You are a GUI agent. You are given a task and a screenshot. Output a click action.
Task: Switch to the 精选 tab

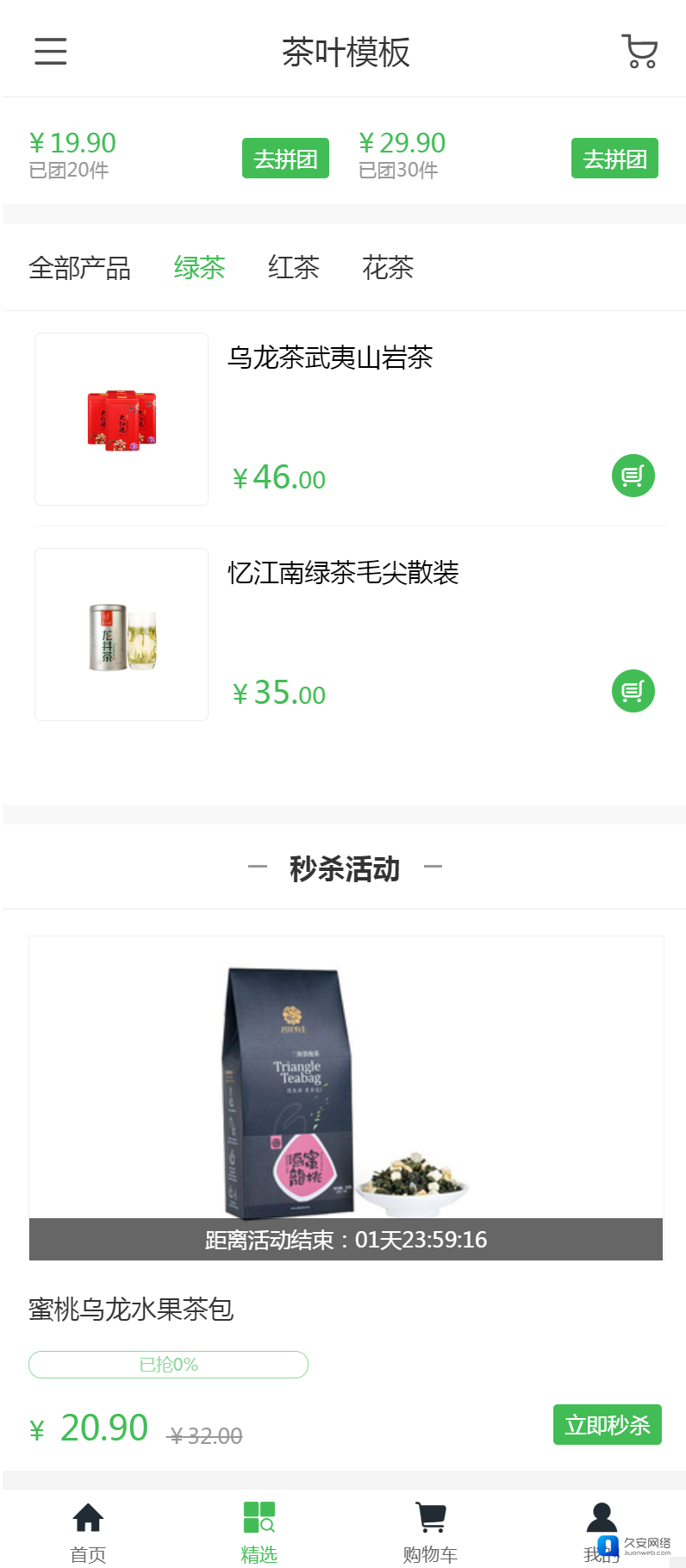(259, 1533)
